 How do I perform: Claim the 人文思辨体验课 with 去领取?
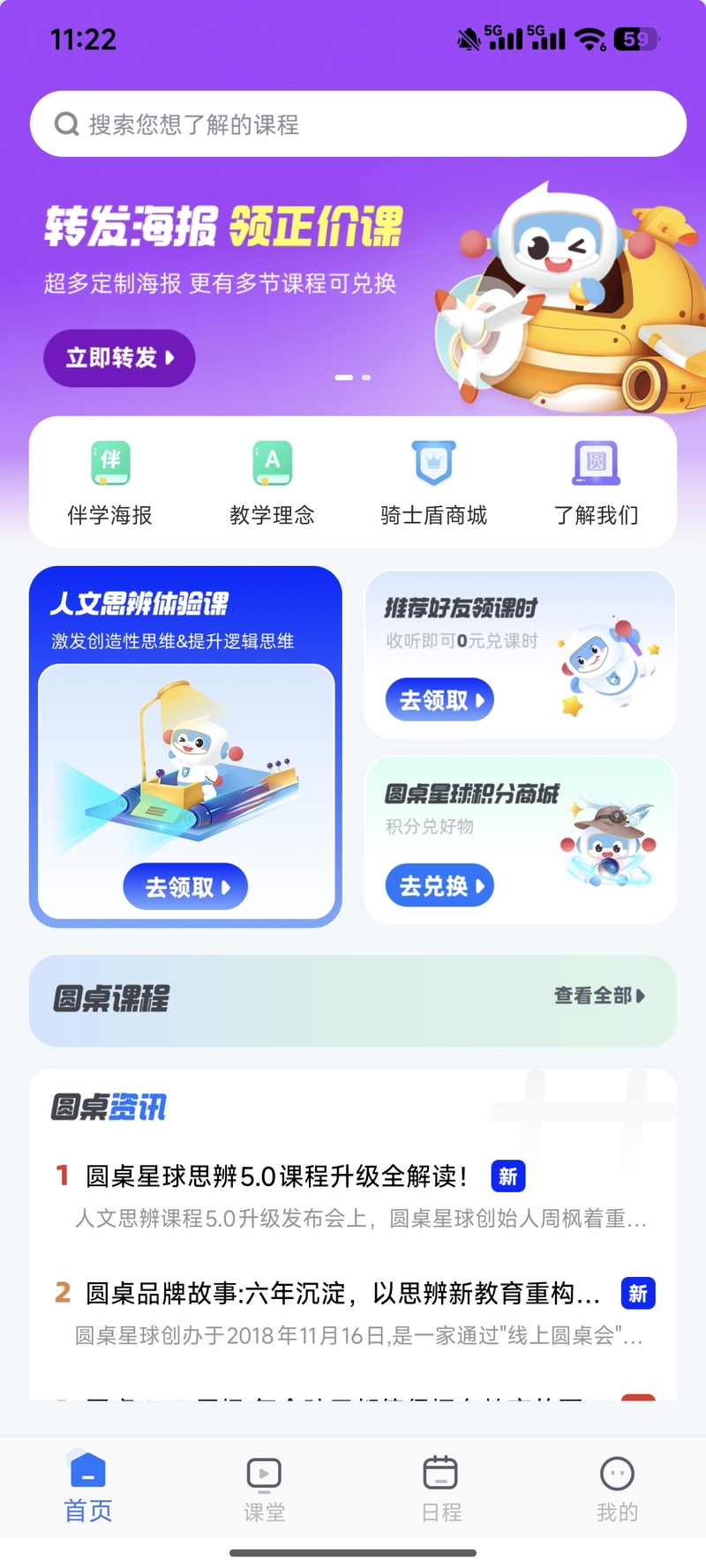185,886
